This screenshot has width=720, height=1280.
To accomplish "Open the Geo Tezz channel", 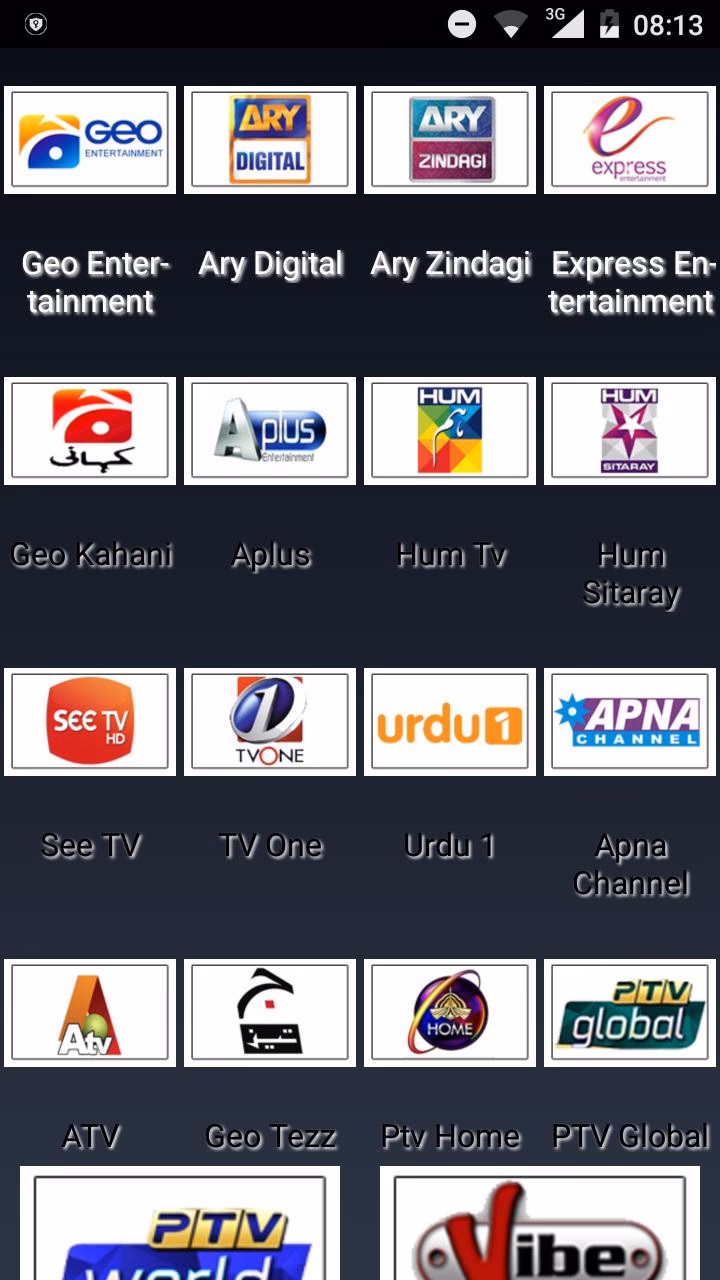I will click(x=269, y=1012).
